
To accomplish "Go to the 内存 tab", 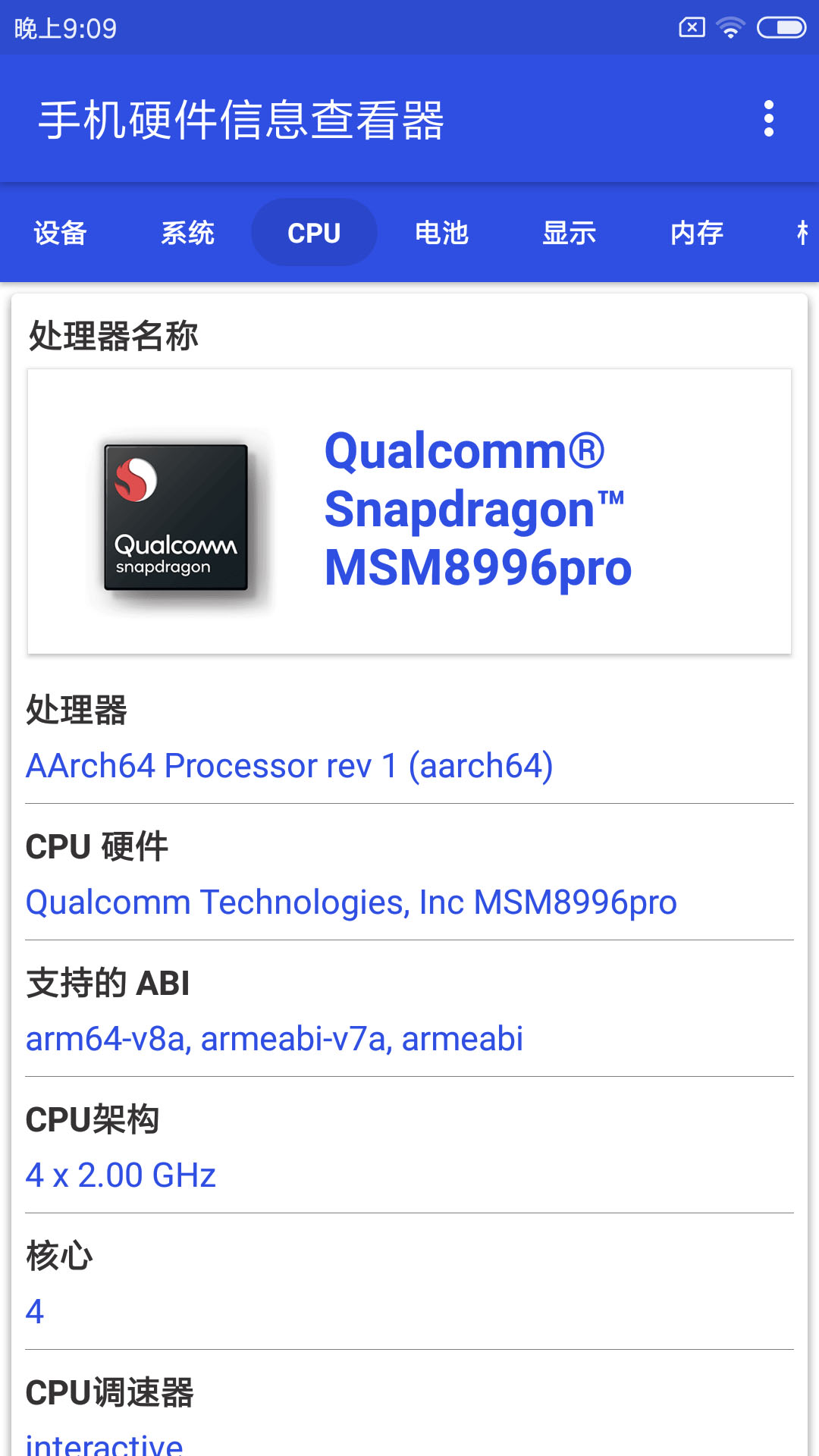I will pos(696,233).
